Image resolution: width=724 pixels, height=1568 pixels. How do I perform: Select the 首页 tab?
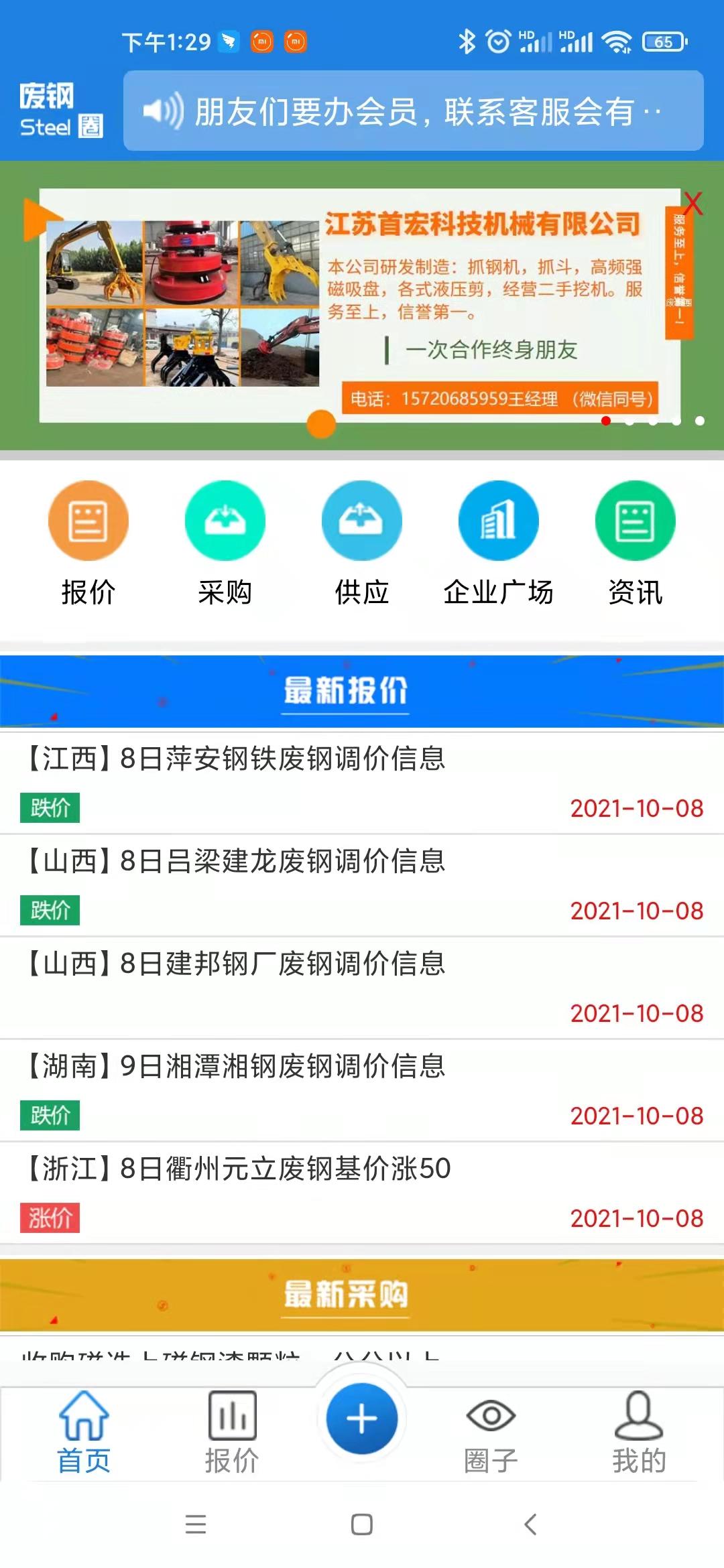click(84, 1432)
